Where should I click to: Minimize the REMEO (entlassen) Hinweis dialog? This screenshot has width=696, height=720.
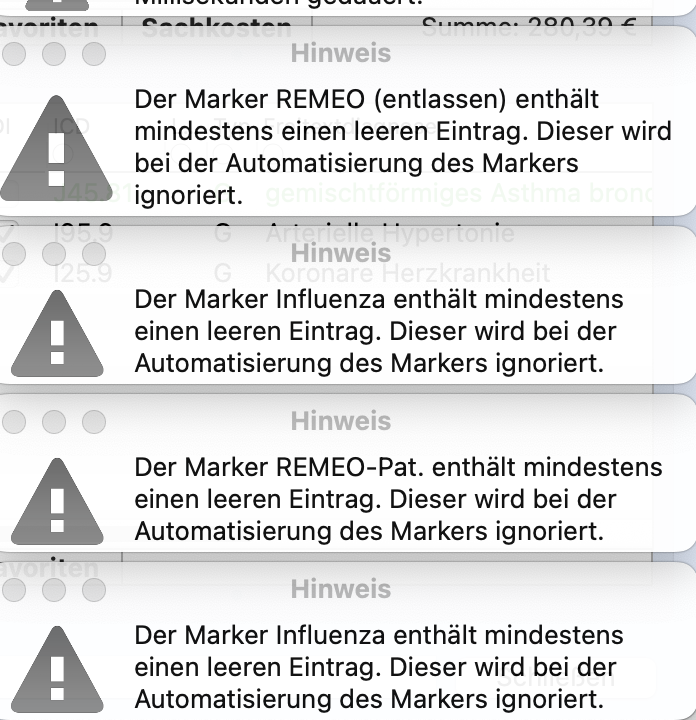[54, 54]
